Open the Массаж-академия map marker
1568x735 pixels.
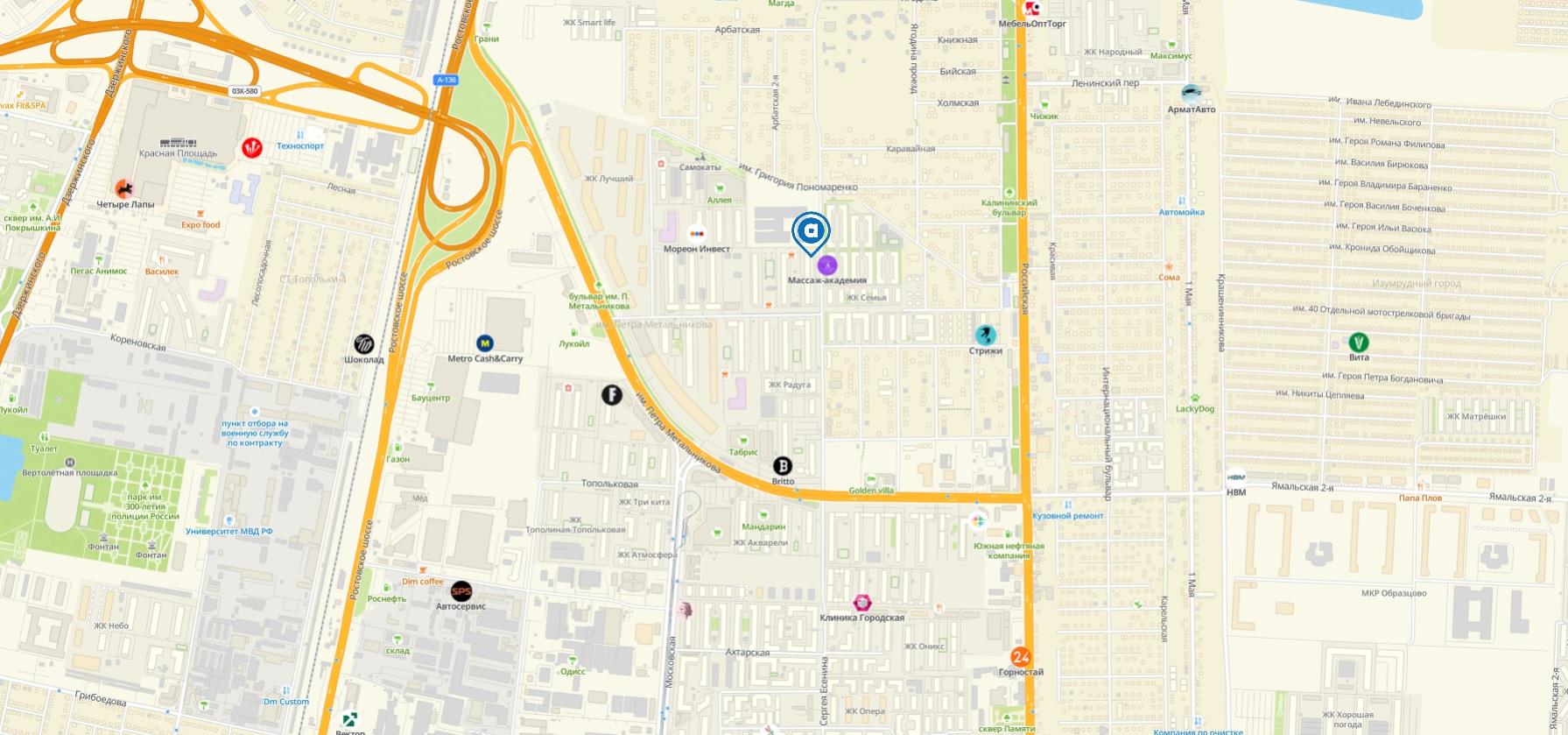tap(826, 265)
